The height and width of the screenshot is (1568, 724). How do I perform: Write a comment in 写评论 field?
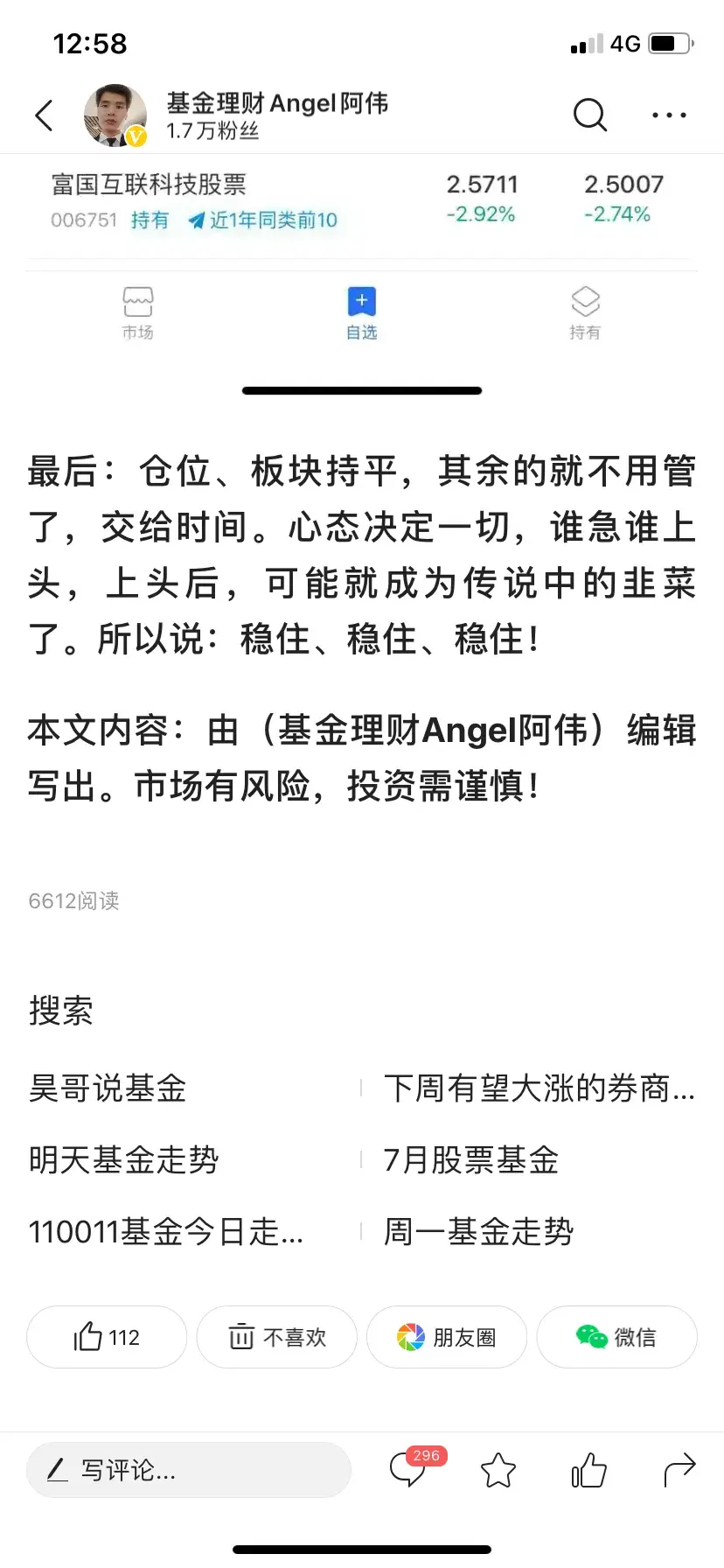click(189, 1470)
